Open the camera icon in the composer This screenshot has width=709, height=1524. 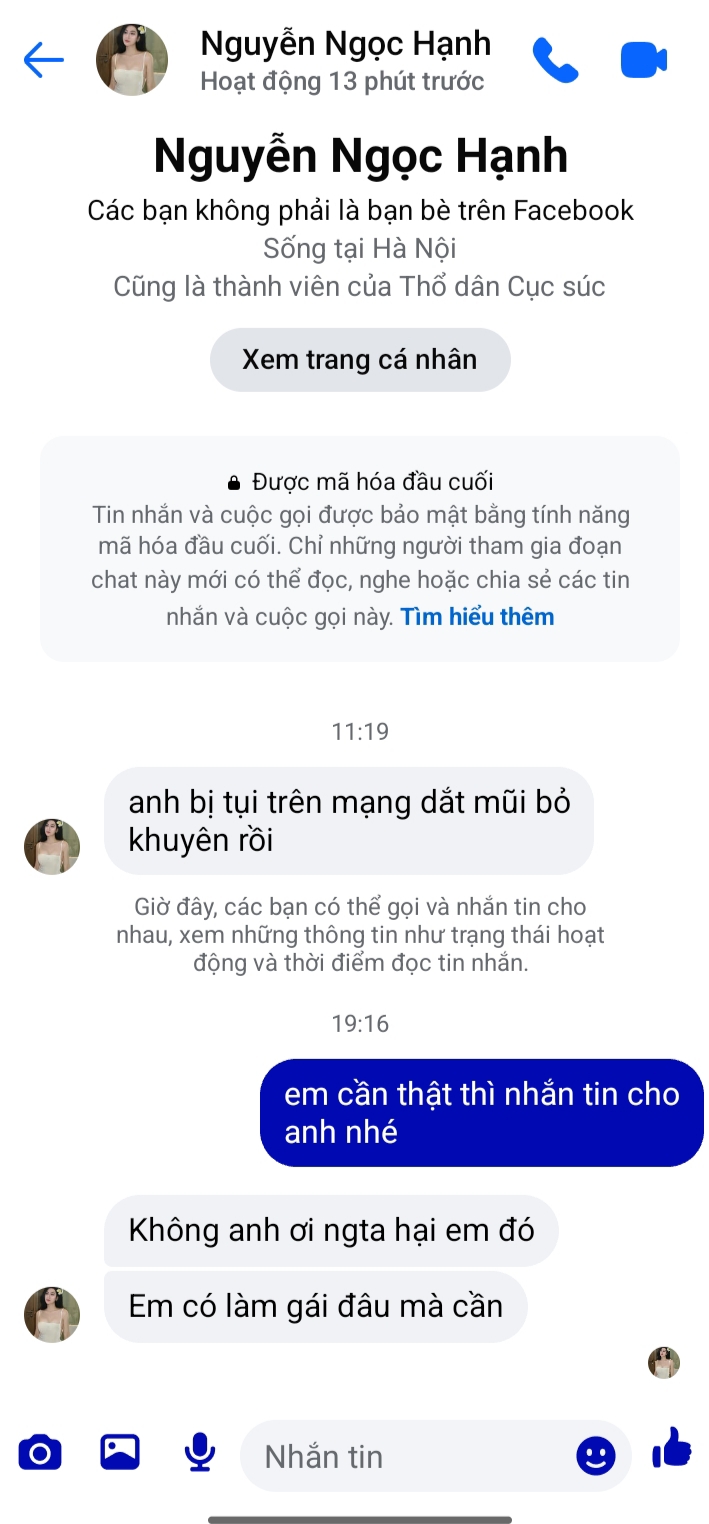[x=40, y=1452]
